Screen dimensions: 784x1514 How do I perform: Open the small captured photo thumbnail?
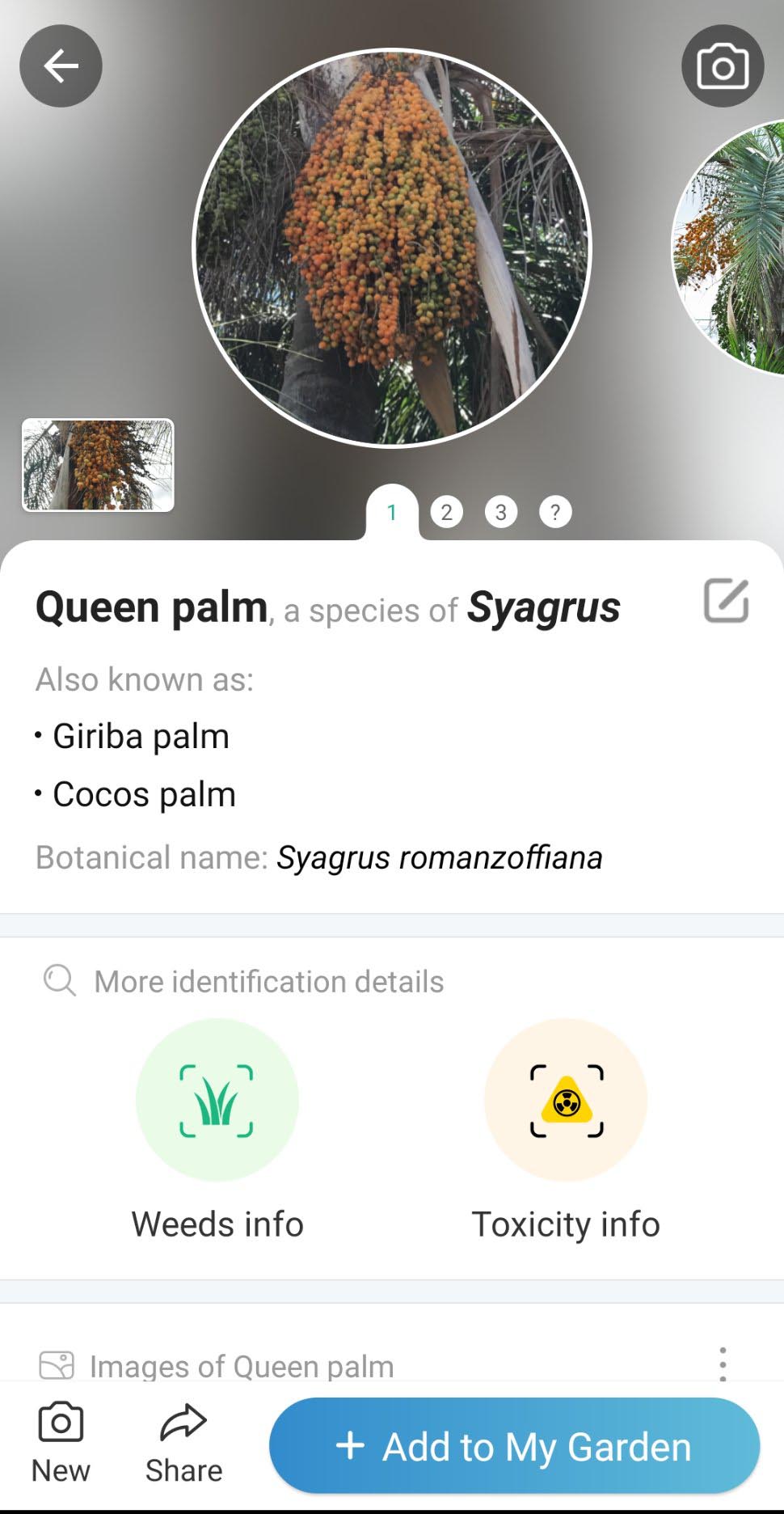click(98, 465)
